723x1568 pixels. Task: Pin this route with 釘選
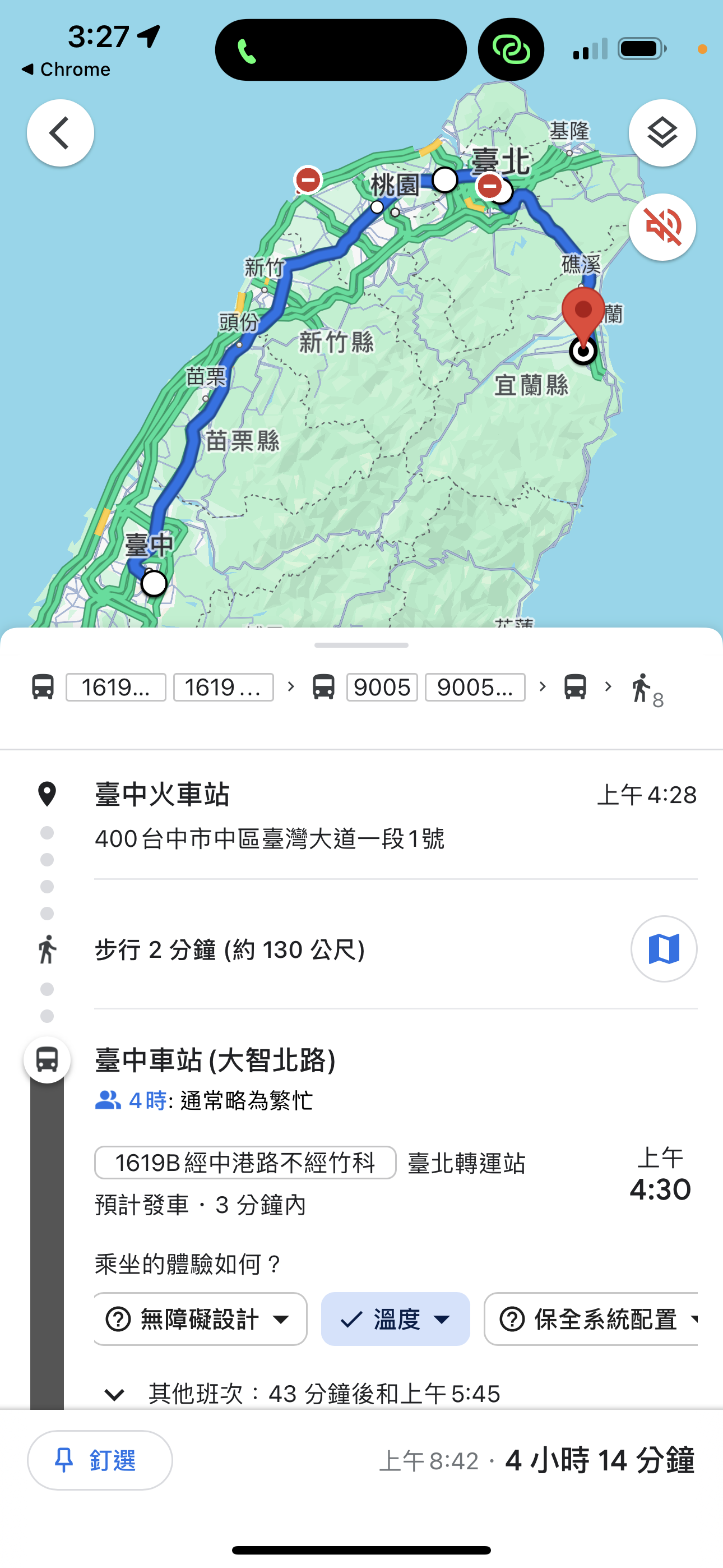coord(100,1460)
